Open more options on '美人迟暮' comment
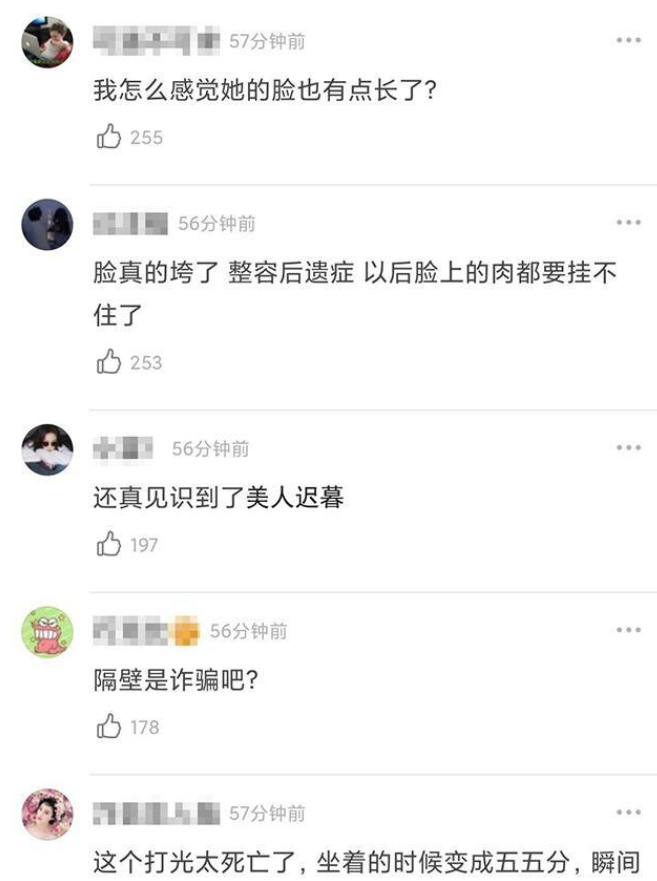657x881 pixels. coord(628,448)
